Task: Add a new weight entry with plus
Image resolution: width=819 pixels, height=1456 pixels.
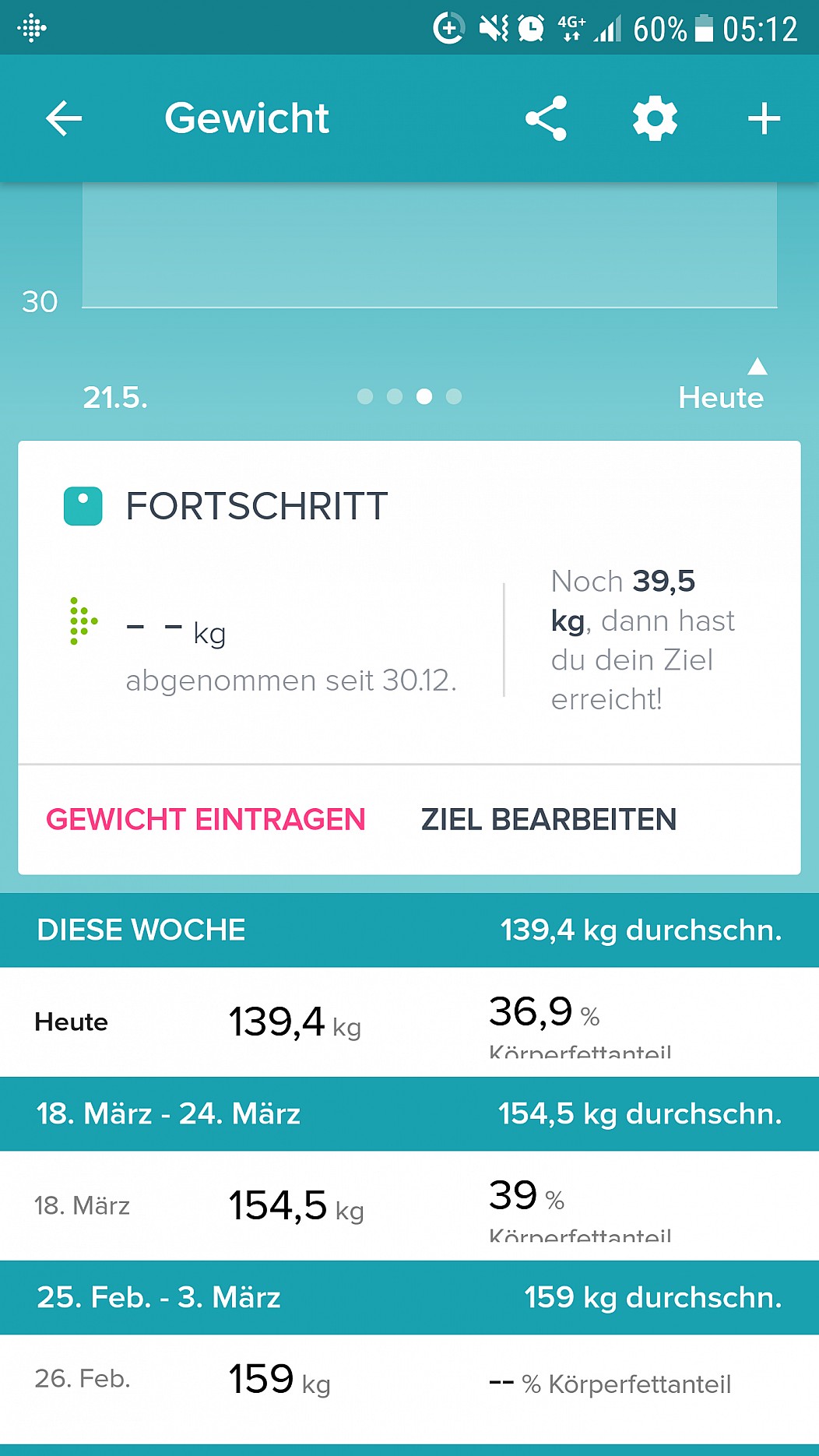Action: [764, 118]
